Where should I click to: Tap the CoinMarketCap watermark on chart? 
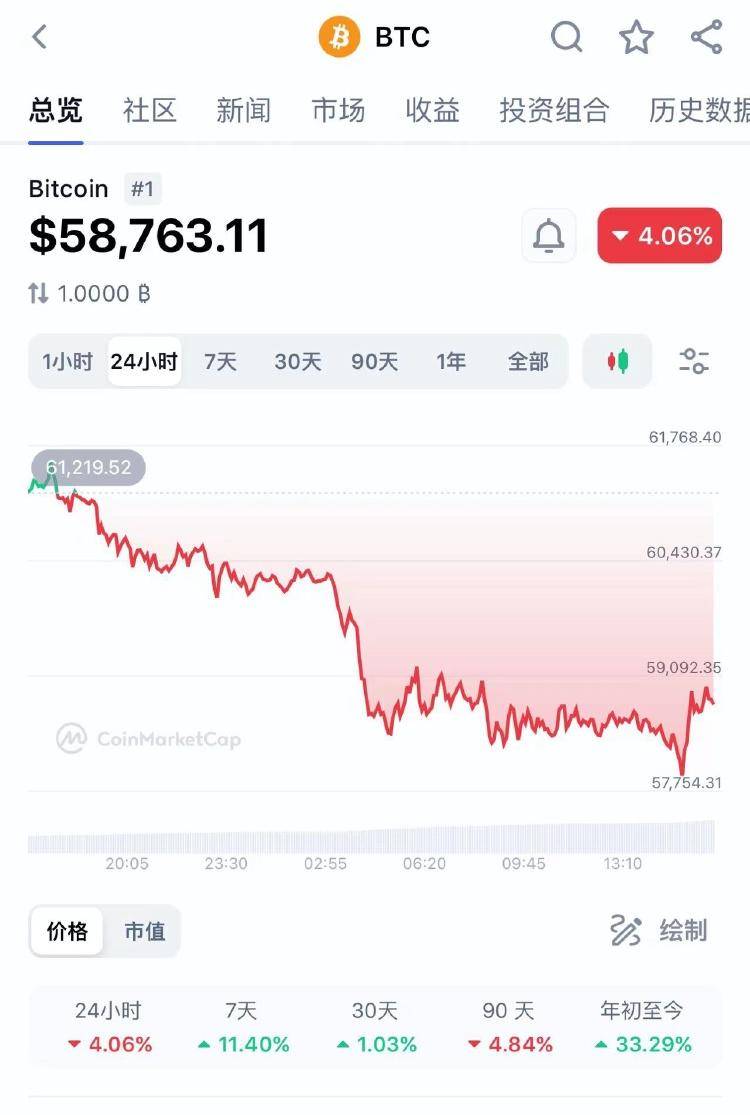pos(150,740)
